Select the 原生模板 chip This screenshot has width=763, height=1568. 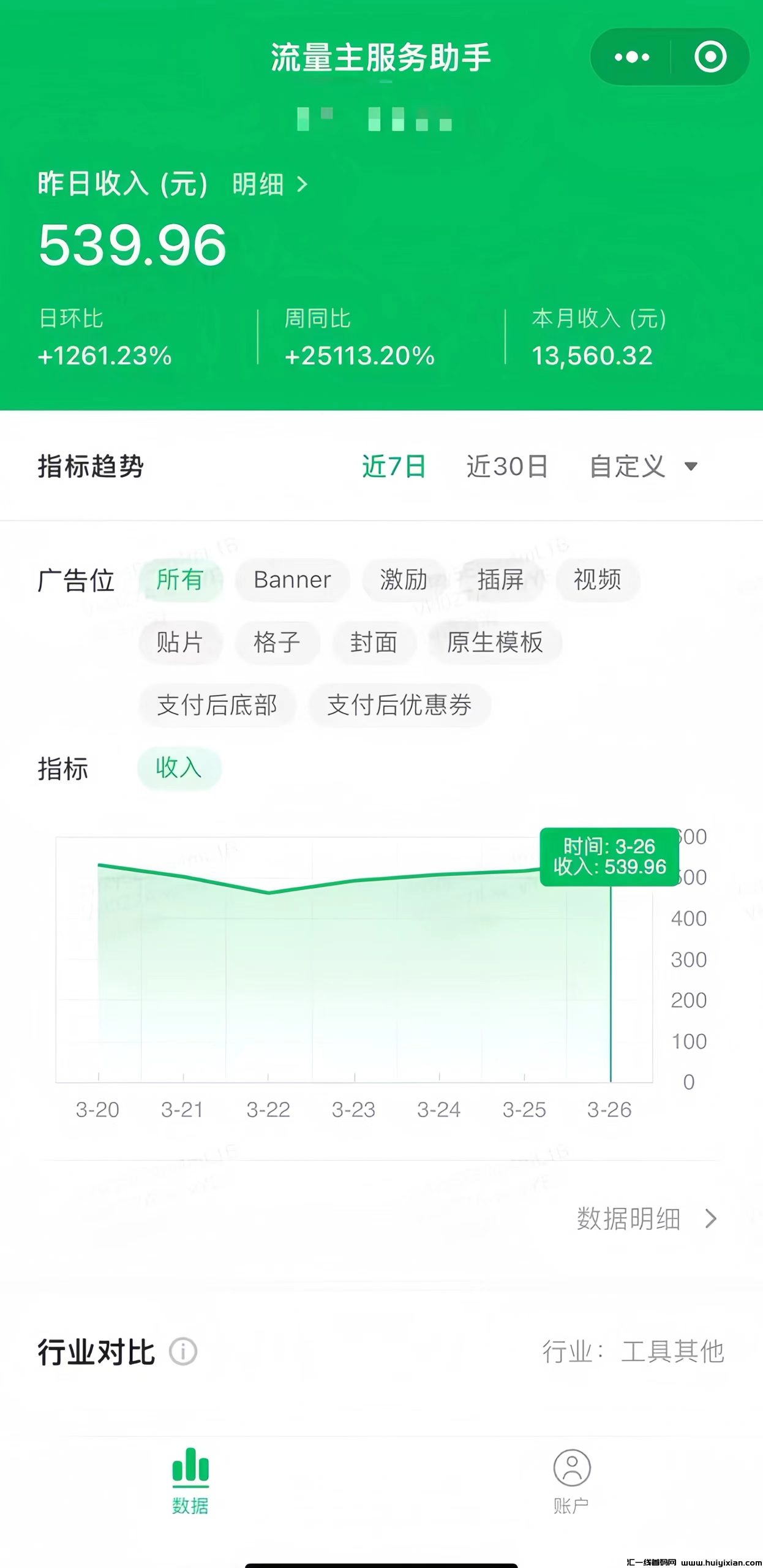point(495,643)
